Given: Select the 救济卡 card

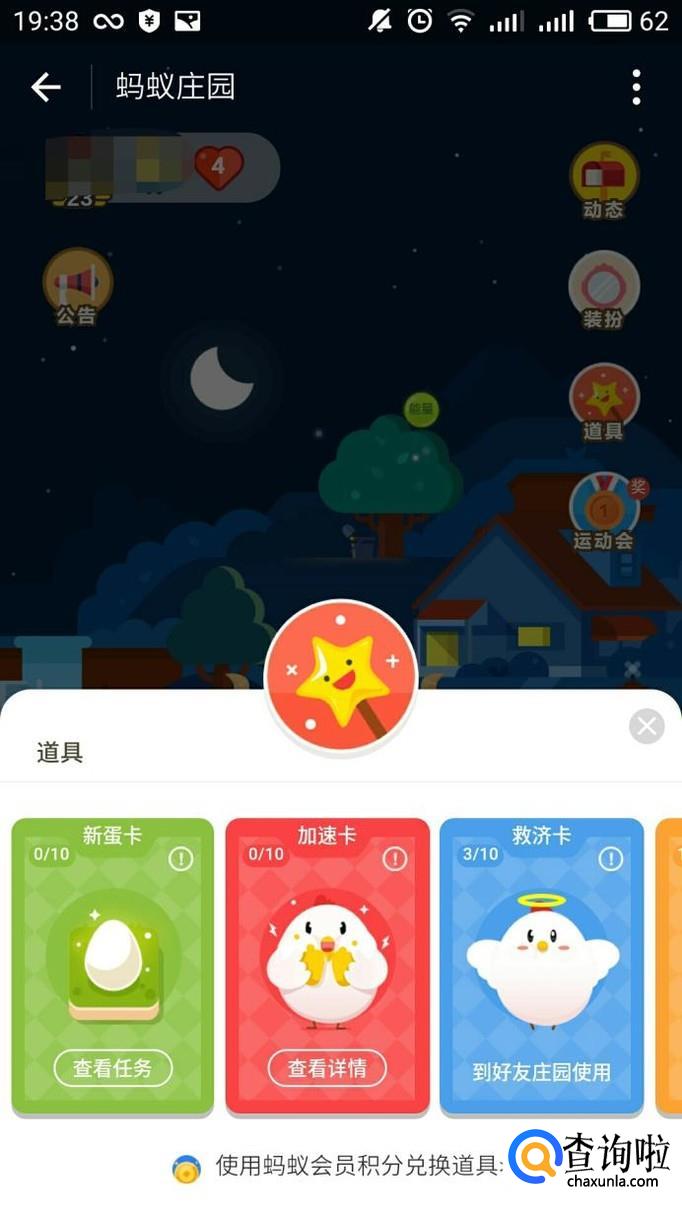Looking at the screenshot, I should point(541,965).
